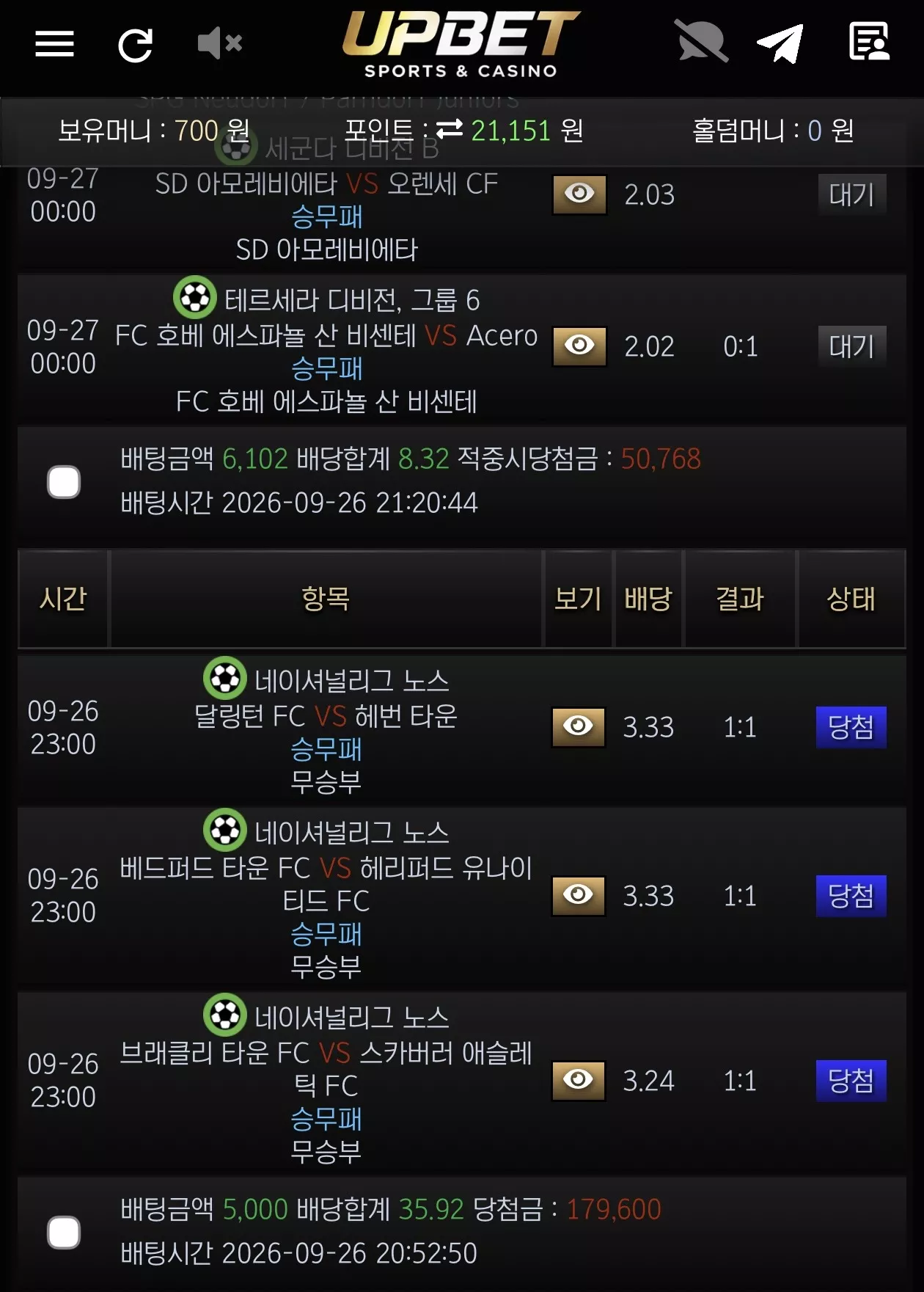Toggle the muted sound icon
This screenshot has width=924, height=1292.
(220, 43)
